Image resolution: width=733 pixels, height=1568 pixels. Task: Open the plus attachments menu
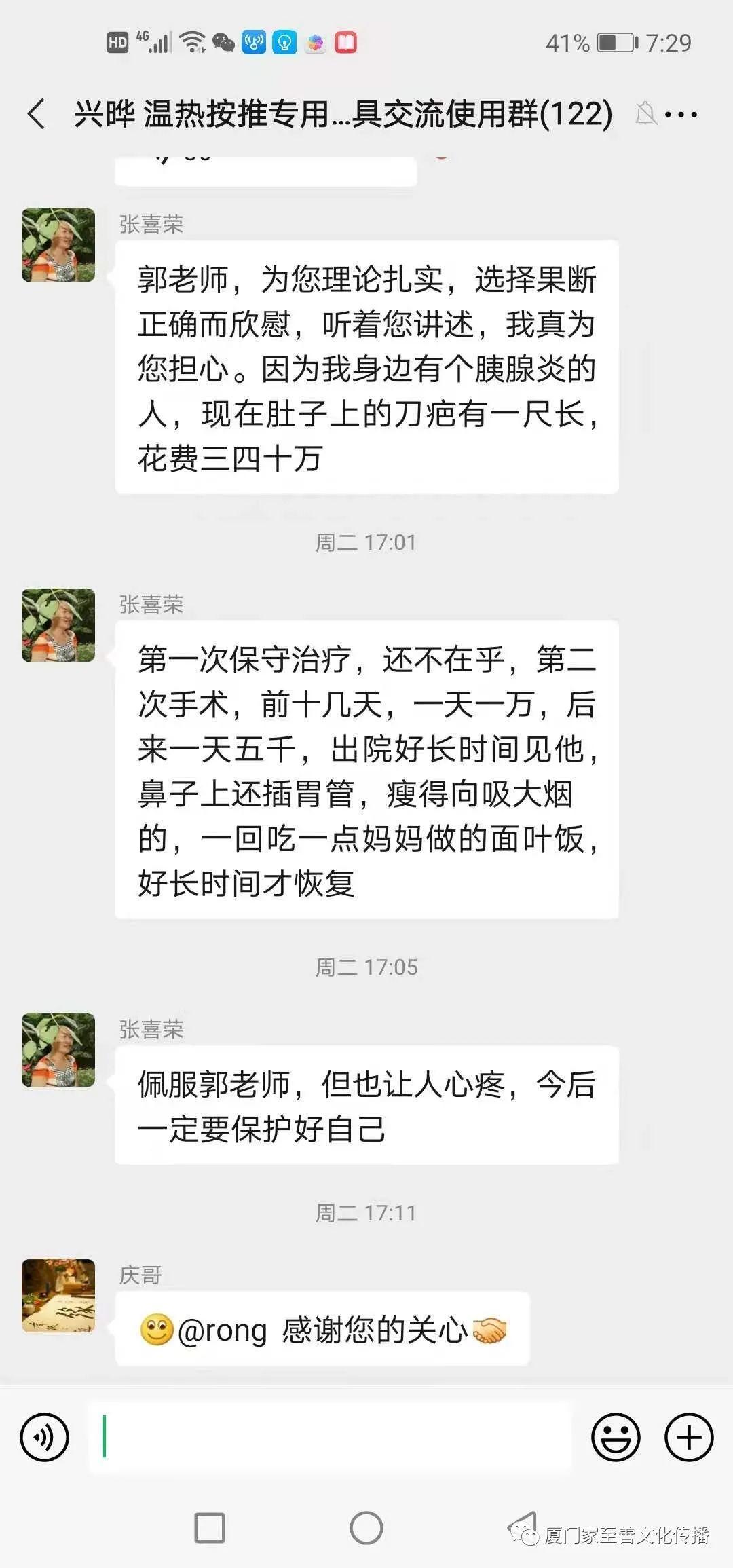688,1437
